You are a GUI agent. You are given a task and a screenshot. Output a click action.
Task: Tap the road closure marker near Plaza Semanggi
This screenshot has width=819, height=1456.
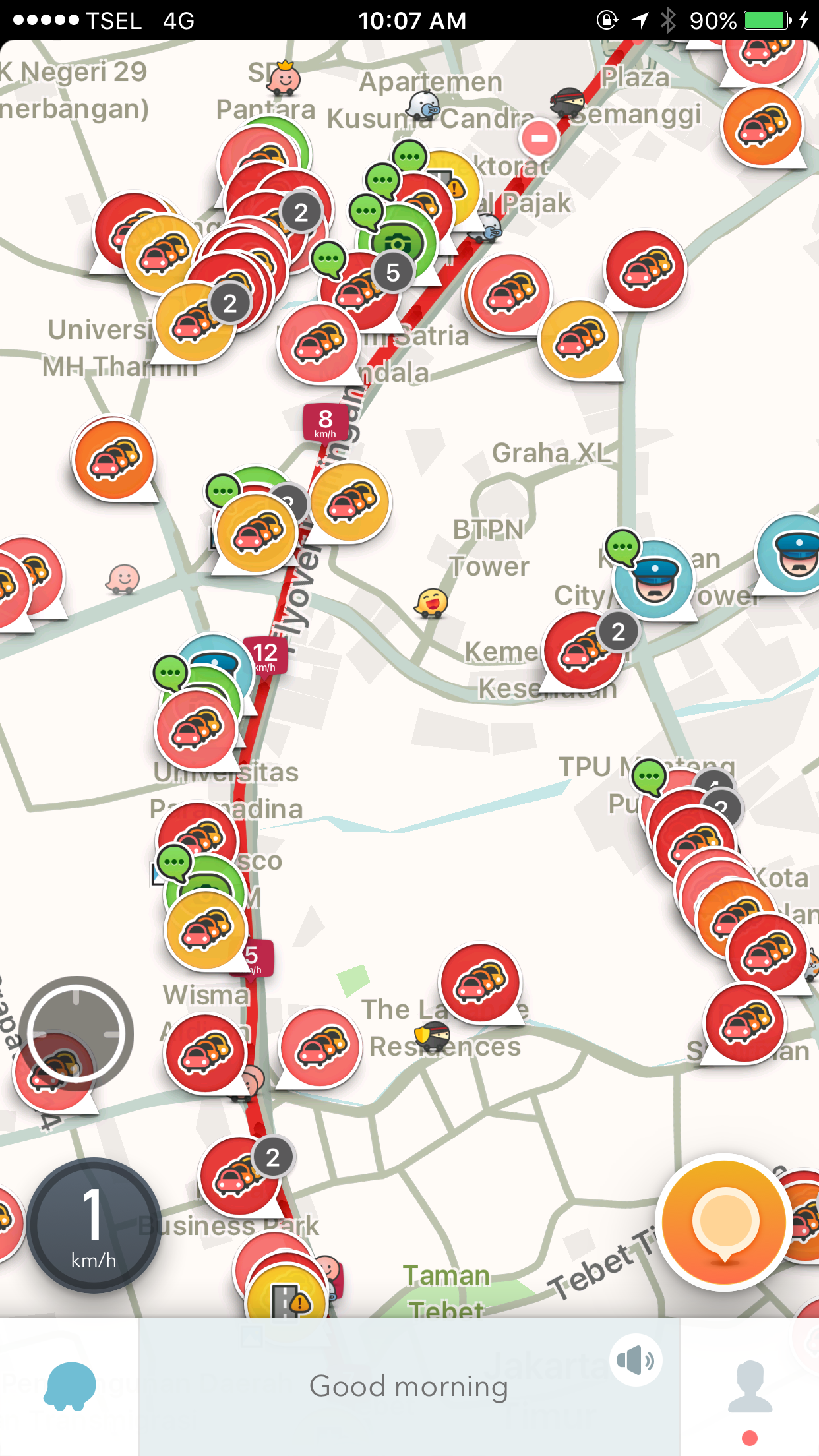click(539, 138)
